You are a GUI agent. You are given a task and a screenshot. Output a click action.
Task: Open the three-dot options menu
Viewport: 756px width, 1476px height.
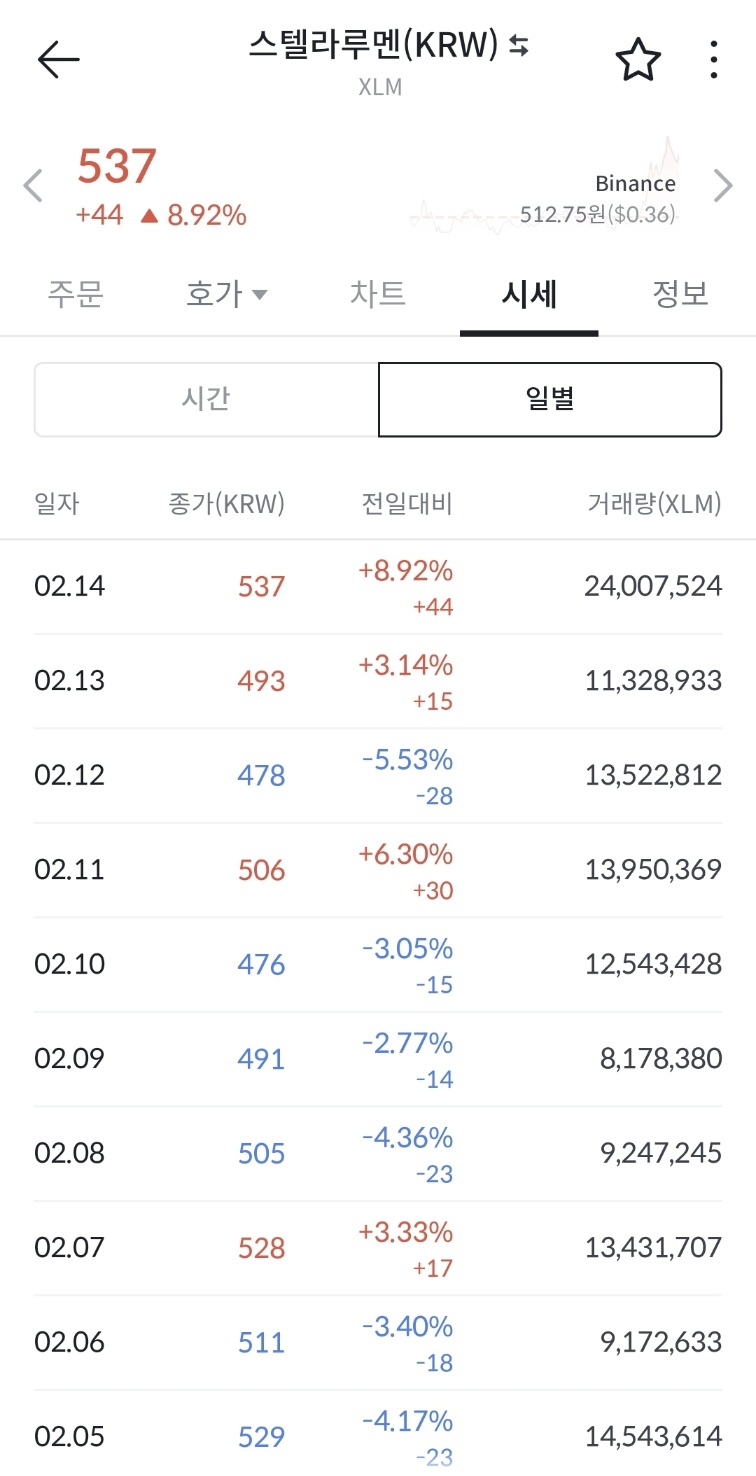point(712,58)
